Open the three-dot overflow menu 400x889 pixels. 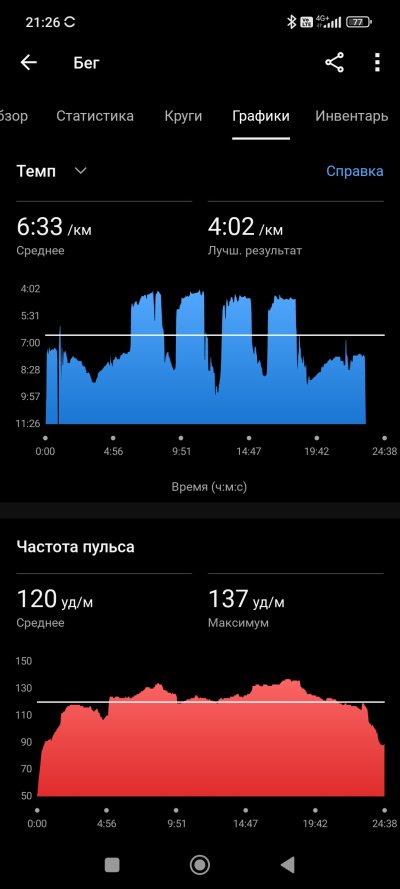377,62
